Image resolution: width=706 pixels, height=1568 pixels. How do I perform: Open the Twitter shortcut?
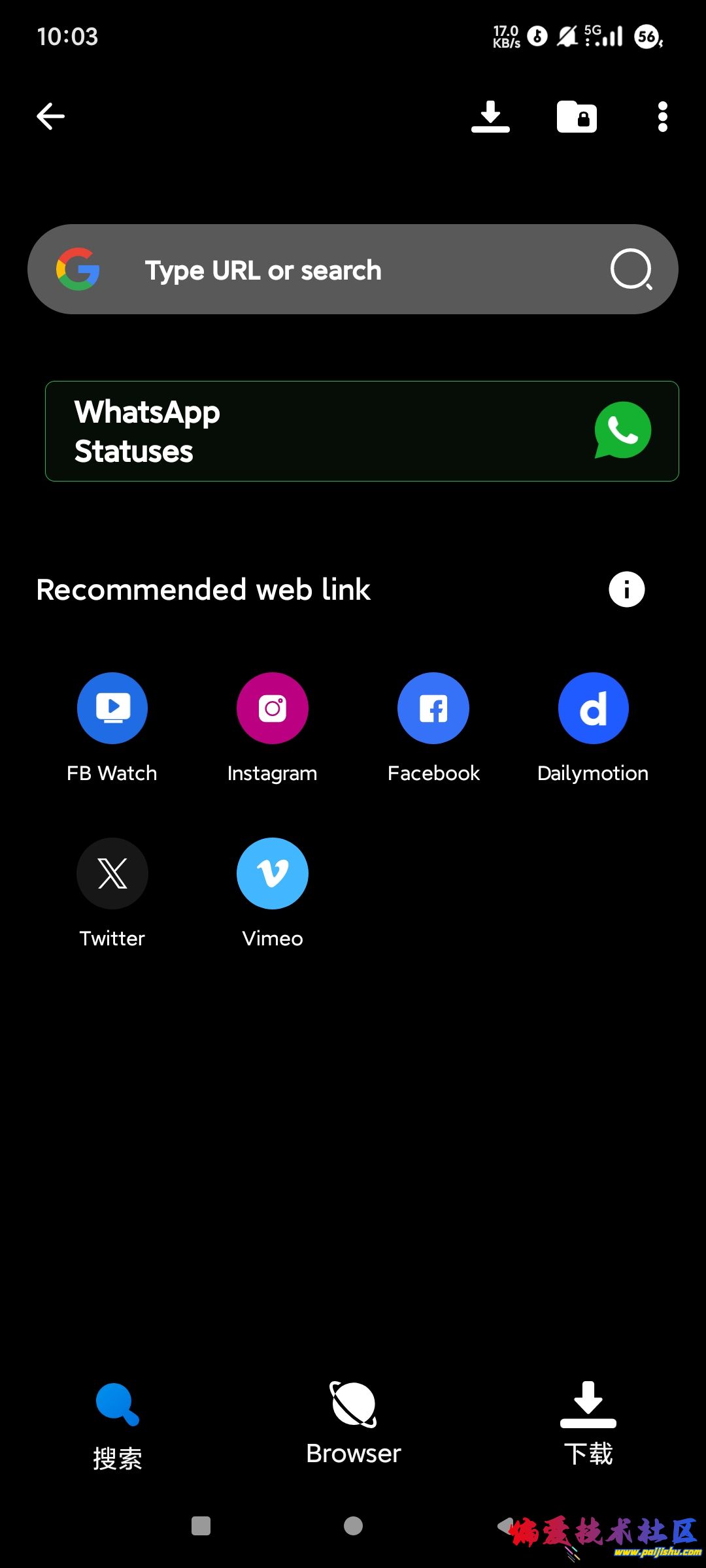click(112, 874)
